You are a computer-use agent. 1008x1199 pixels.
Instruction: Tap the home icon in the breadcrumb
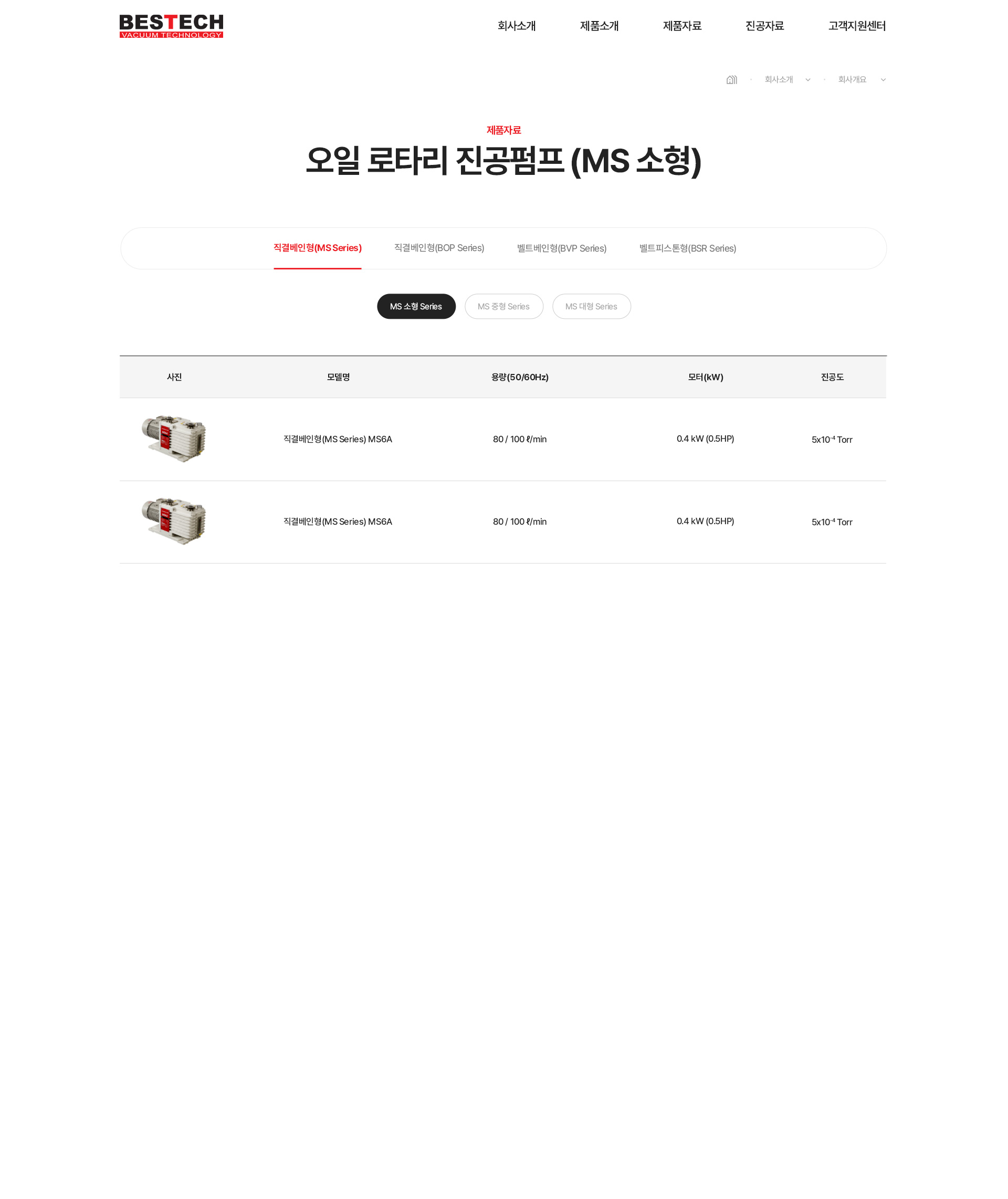point(731,79)
